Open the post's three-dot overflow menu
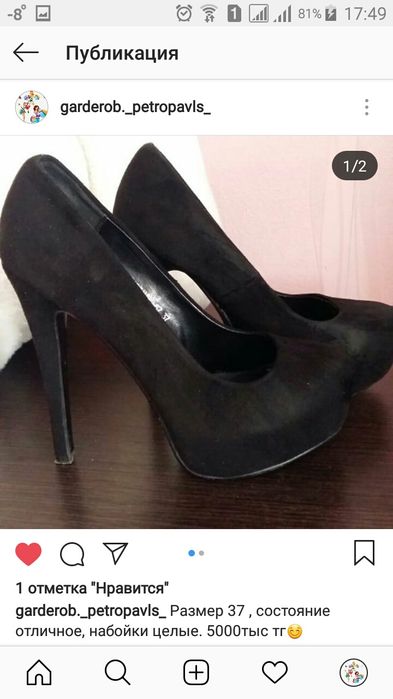Image resolution: width=393 pixels, height=699 pixels. tap(366, 107)
